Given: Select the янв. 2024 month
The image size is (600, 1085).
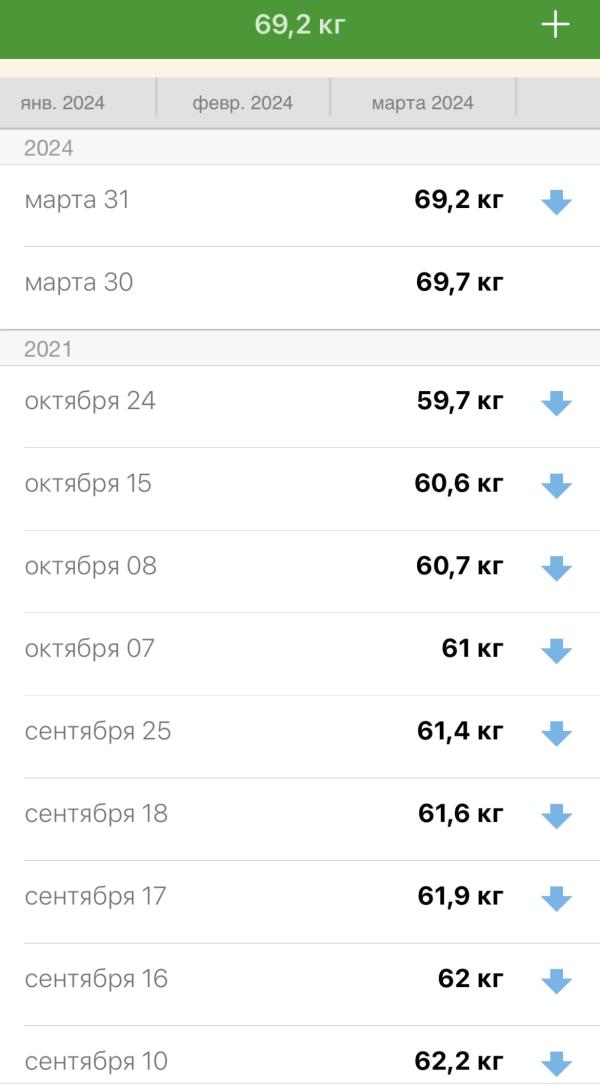Looking at the screenshot, I should (x=63, y=103).
